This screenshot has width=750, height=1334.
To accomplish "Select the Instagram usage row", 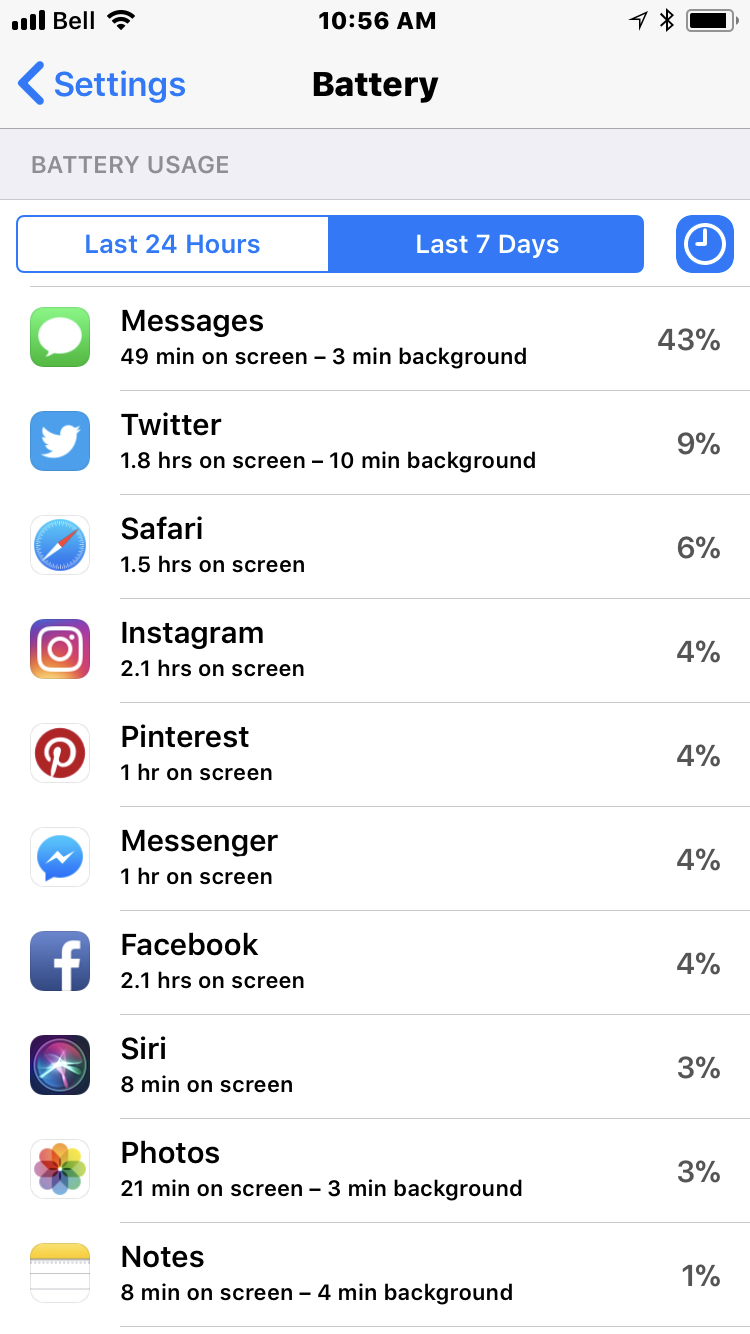I will click(375, 651).
